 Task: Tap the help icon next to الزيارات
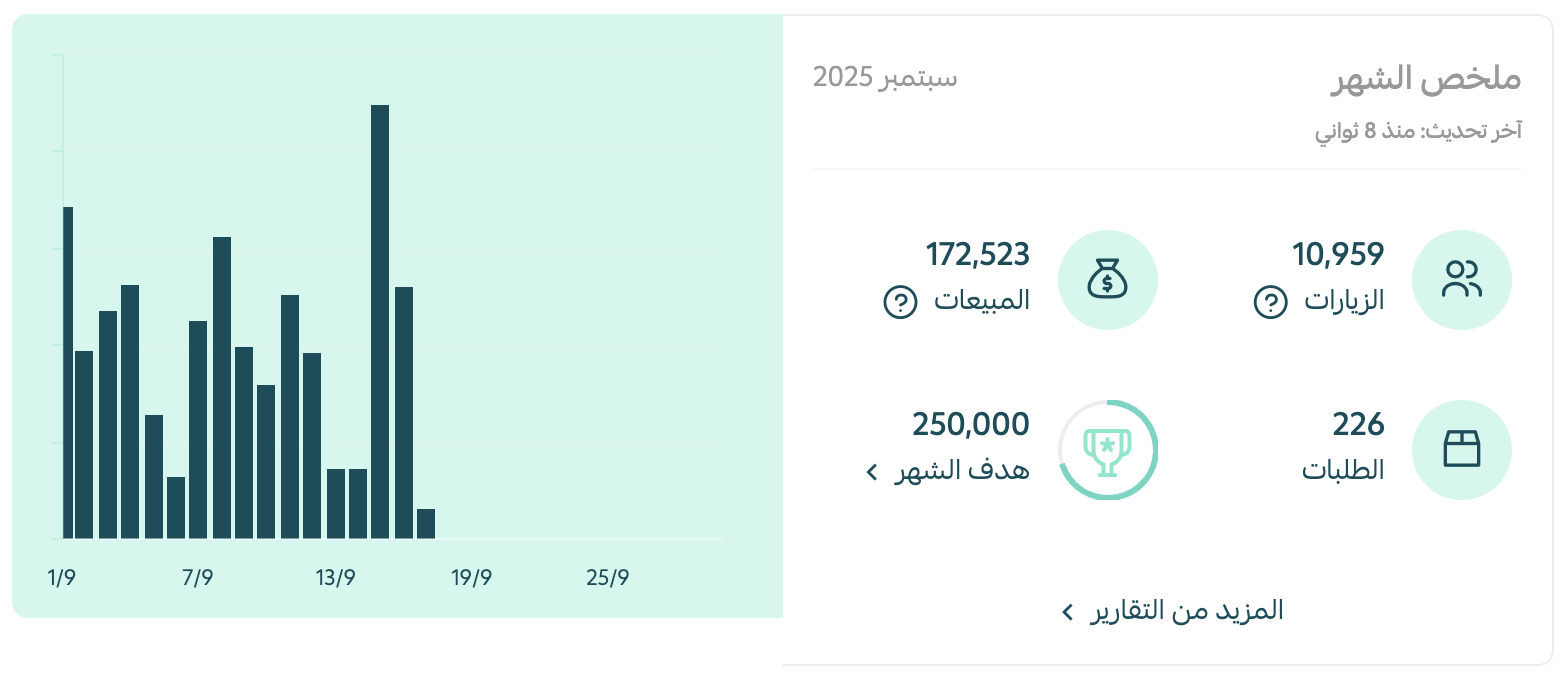pos(1270,301)
